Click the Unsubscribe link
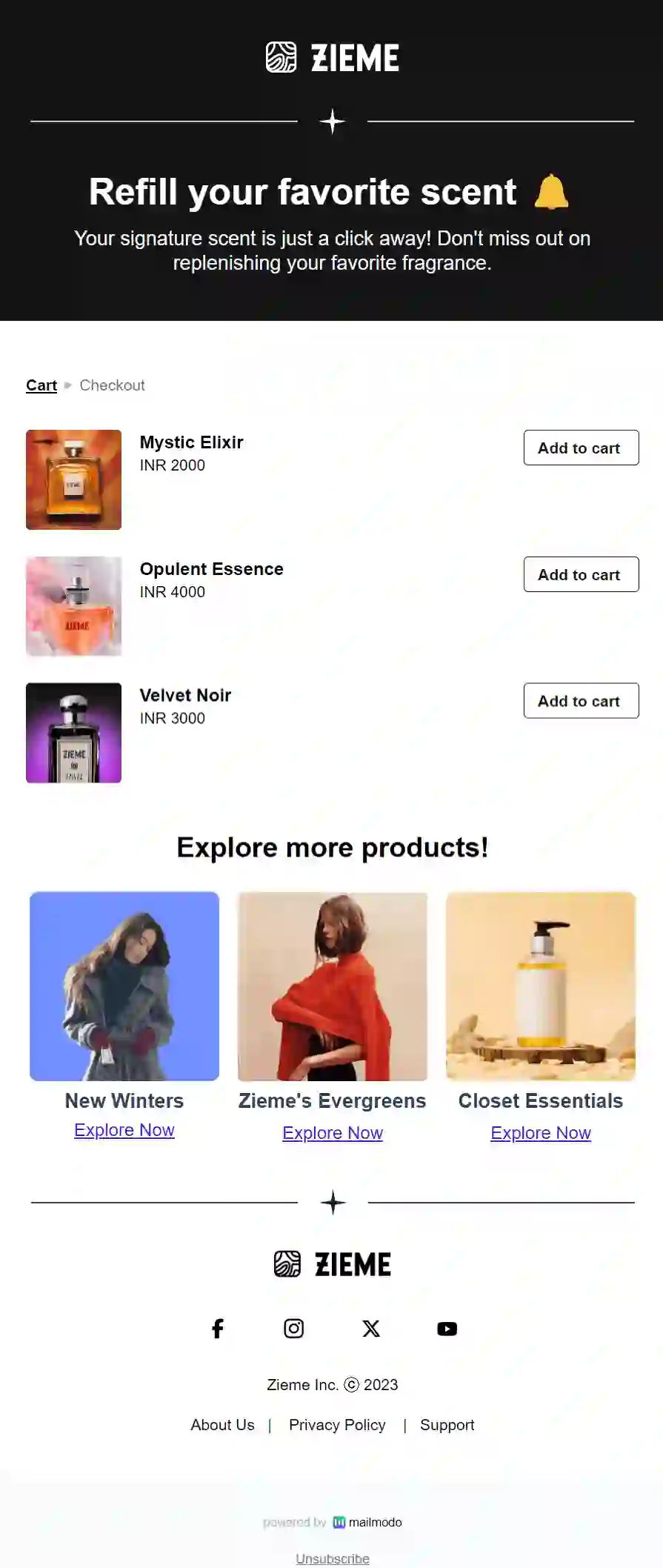 332,1558
